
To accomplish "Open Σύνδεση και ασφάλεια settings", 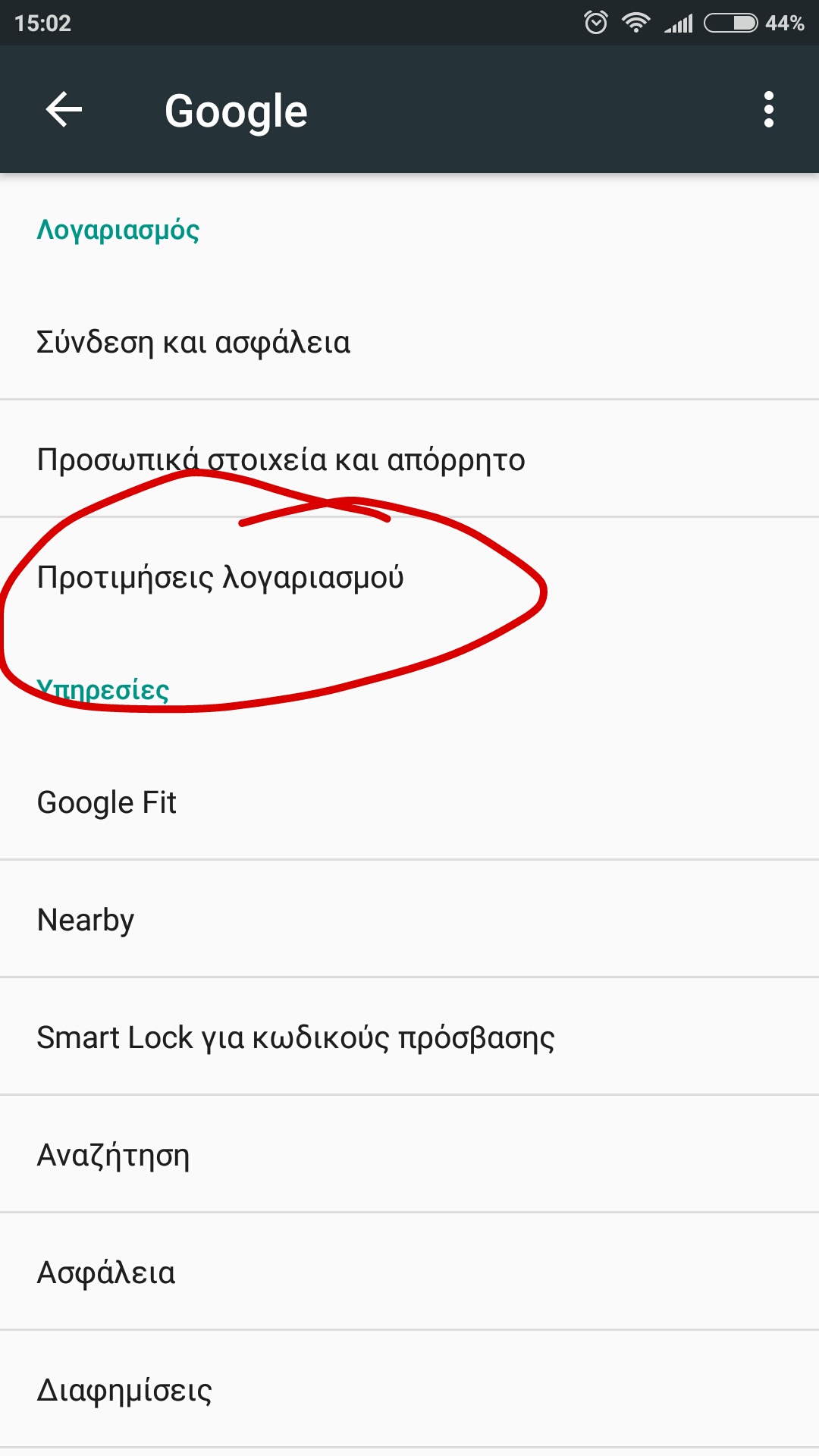I will [x=409, y=342].
